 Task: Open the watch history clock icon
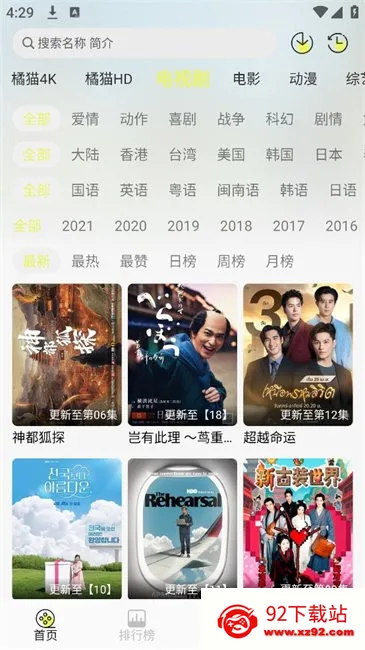(x=337, y=43)
